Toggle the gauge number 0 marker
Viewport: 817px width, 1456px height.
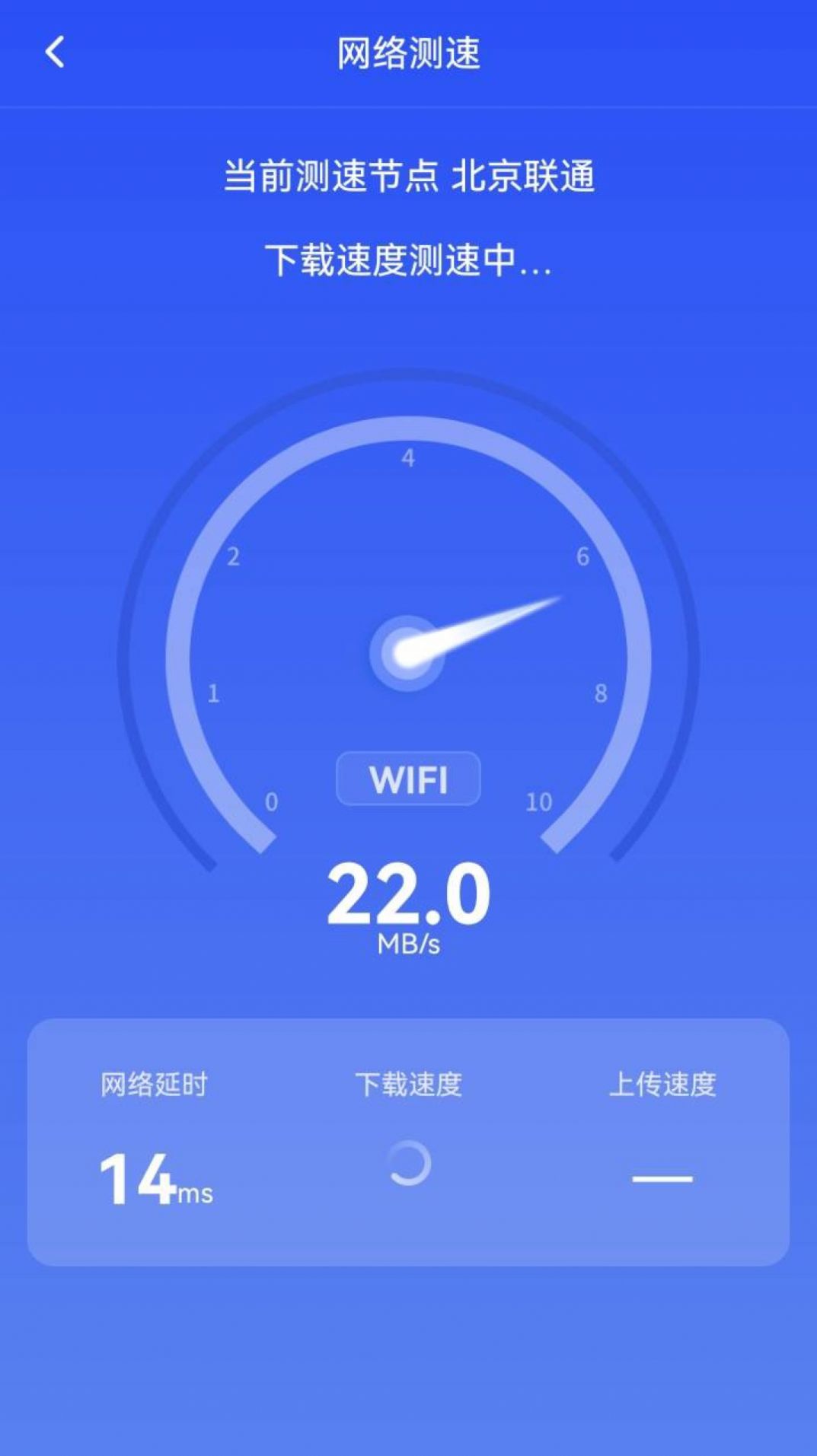click(273, 800)
